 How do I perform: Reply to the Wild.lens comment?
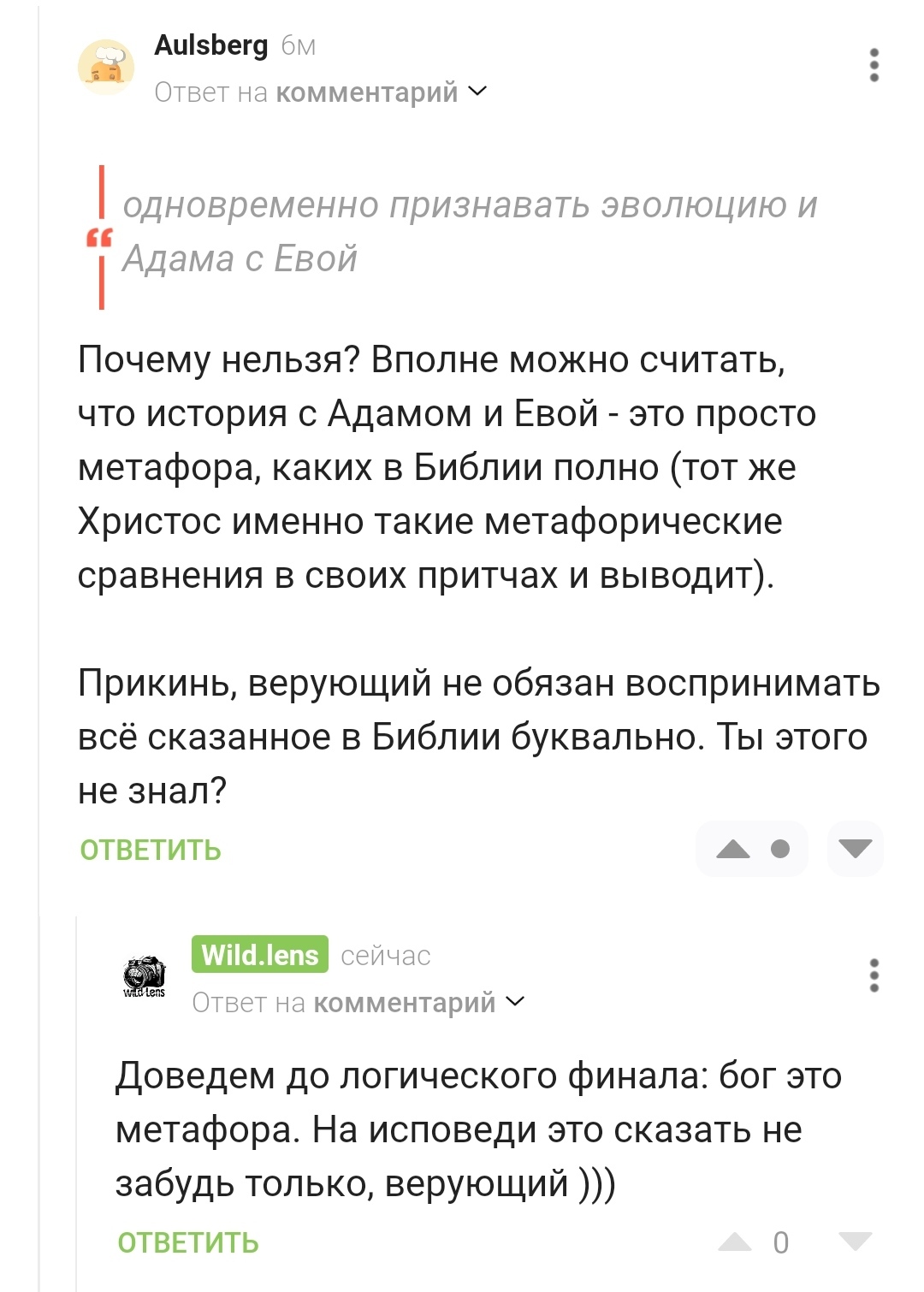coord(188,1242)
